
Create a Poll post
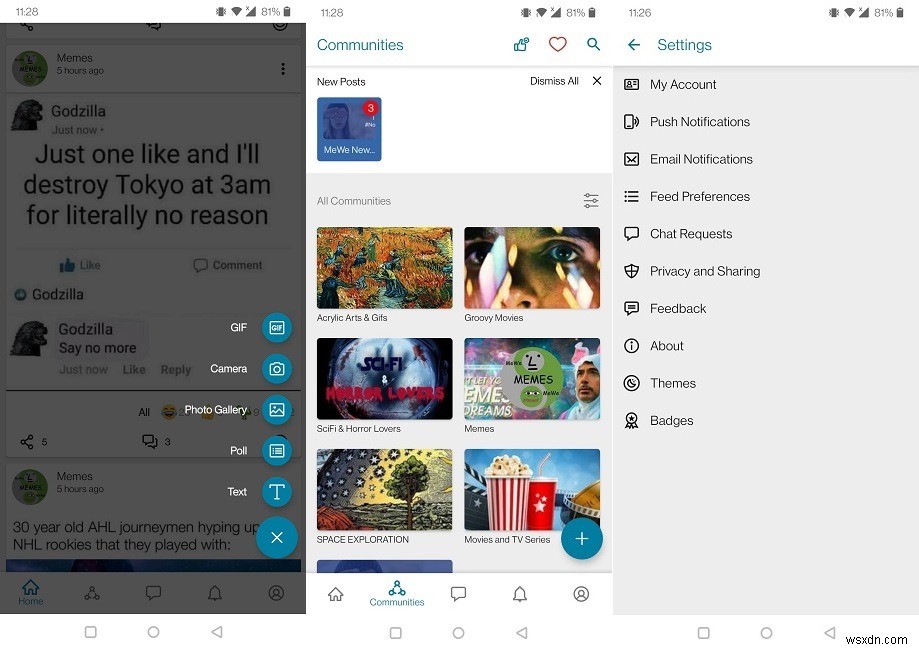point(277,451)
